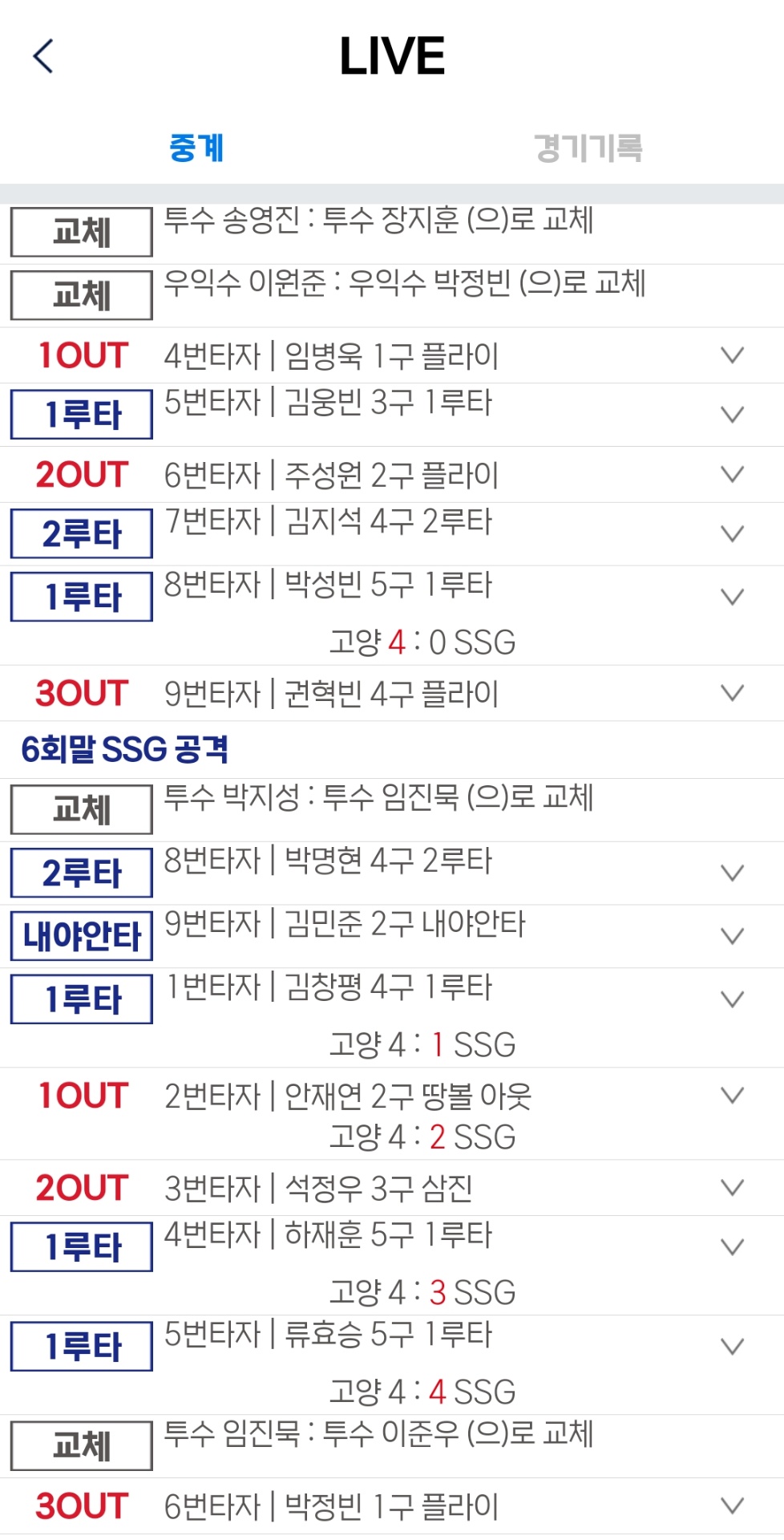Screen dimensions: 784x1540
Task: Expand 김창평 4구 1루타 play details
Action: [x=732, y=999]
